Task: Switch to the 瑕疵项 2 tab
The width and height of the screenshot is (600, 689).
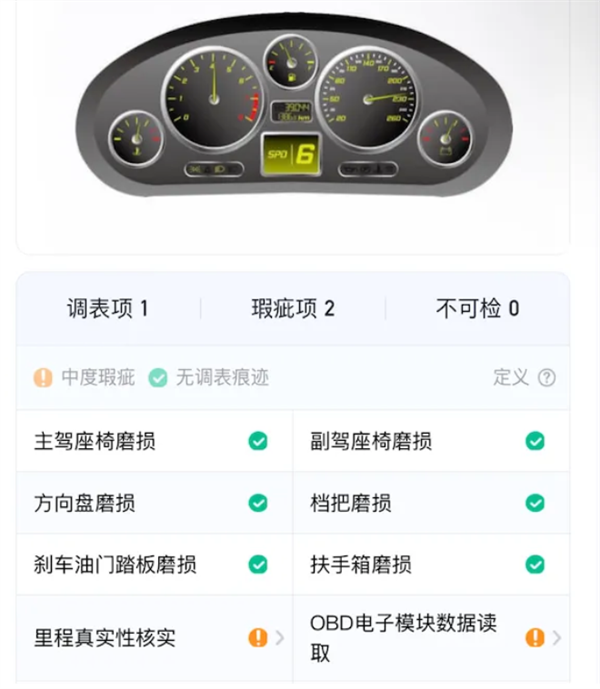Action: coord(293,308)
